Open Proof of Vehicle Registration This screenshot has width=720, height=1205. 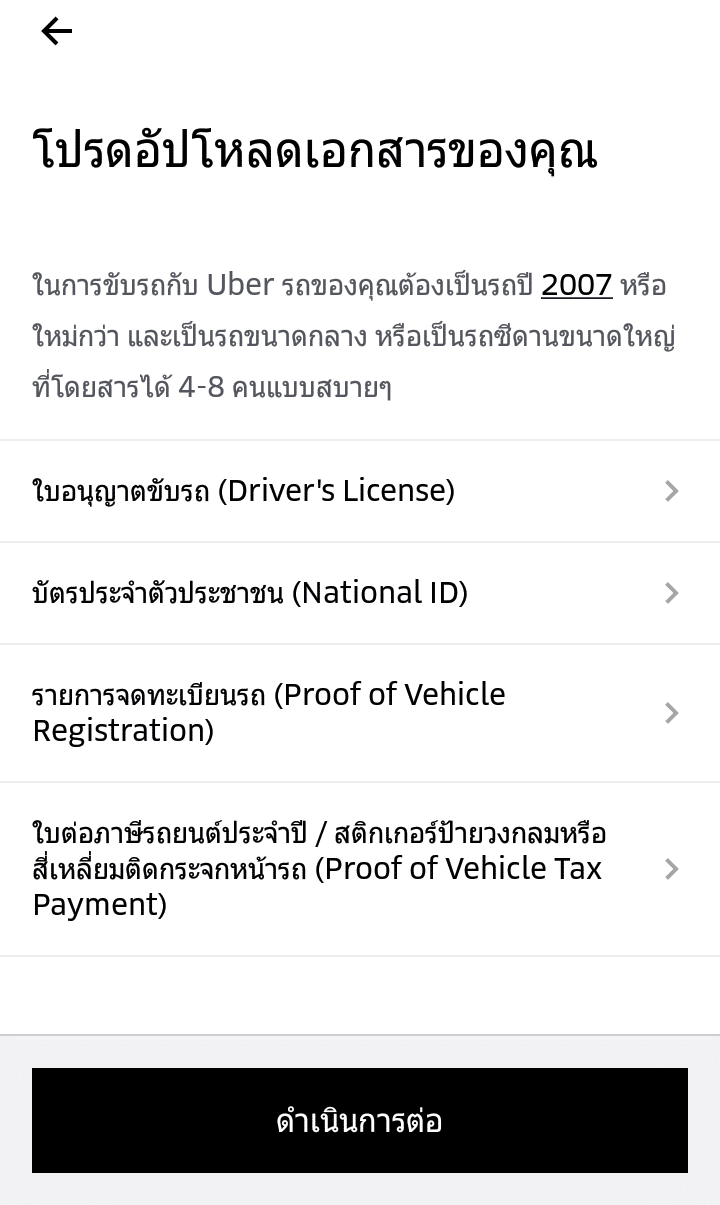click(x=358, y=712)
